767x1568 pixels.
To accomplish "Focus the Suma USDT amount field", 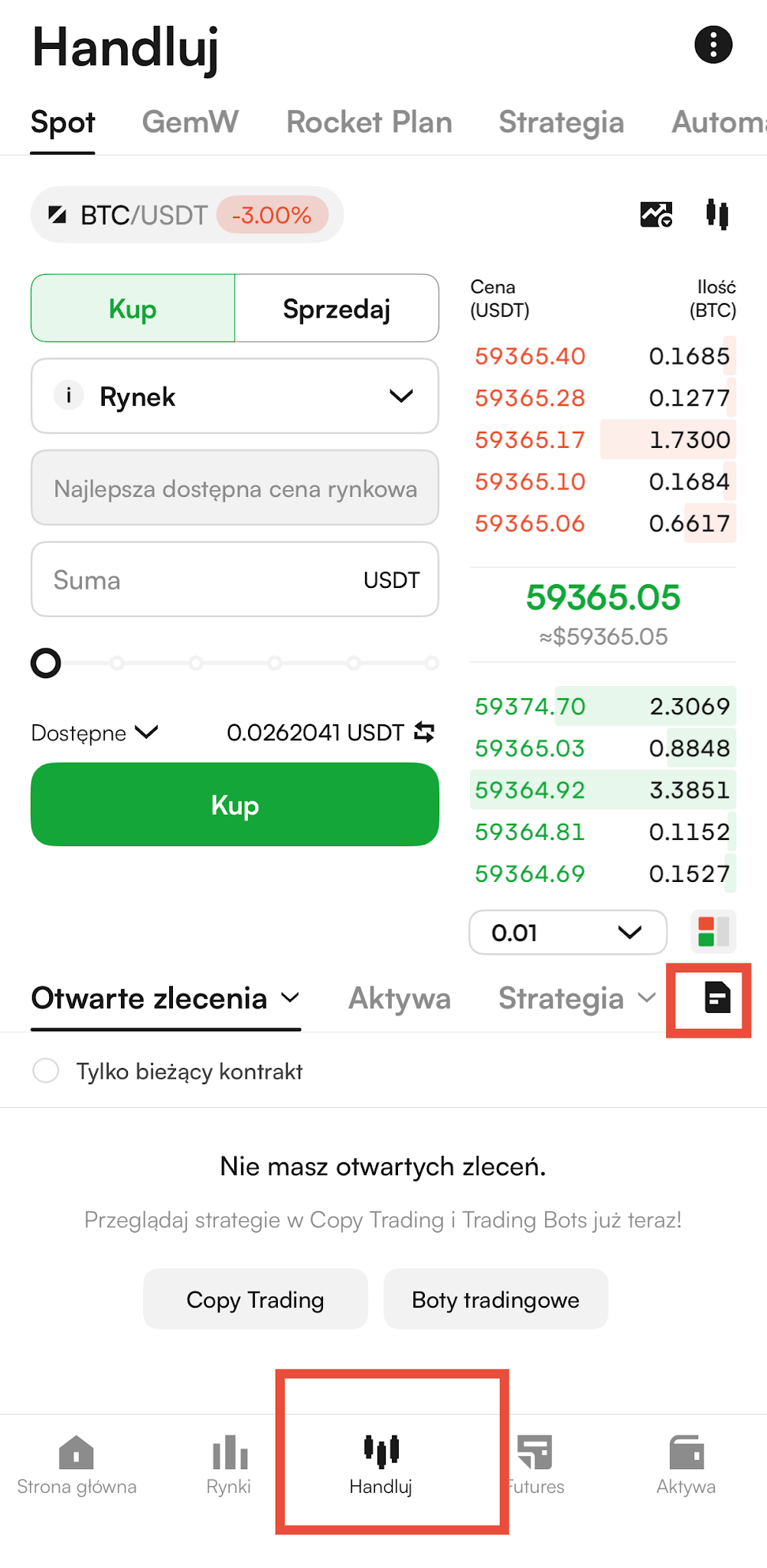I will click(x=235, y=580).
